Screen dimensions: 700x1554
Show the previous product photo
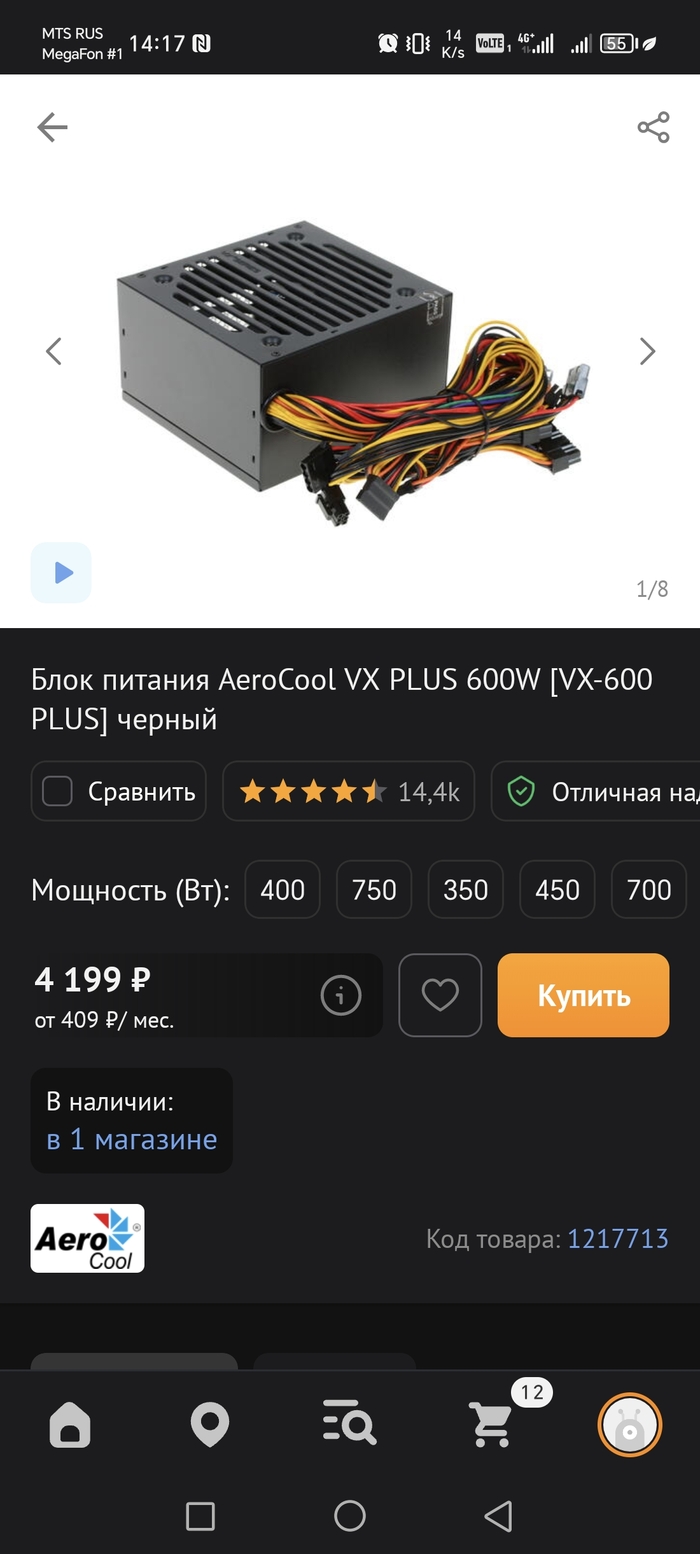54,351
